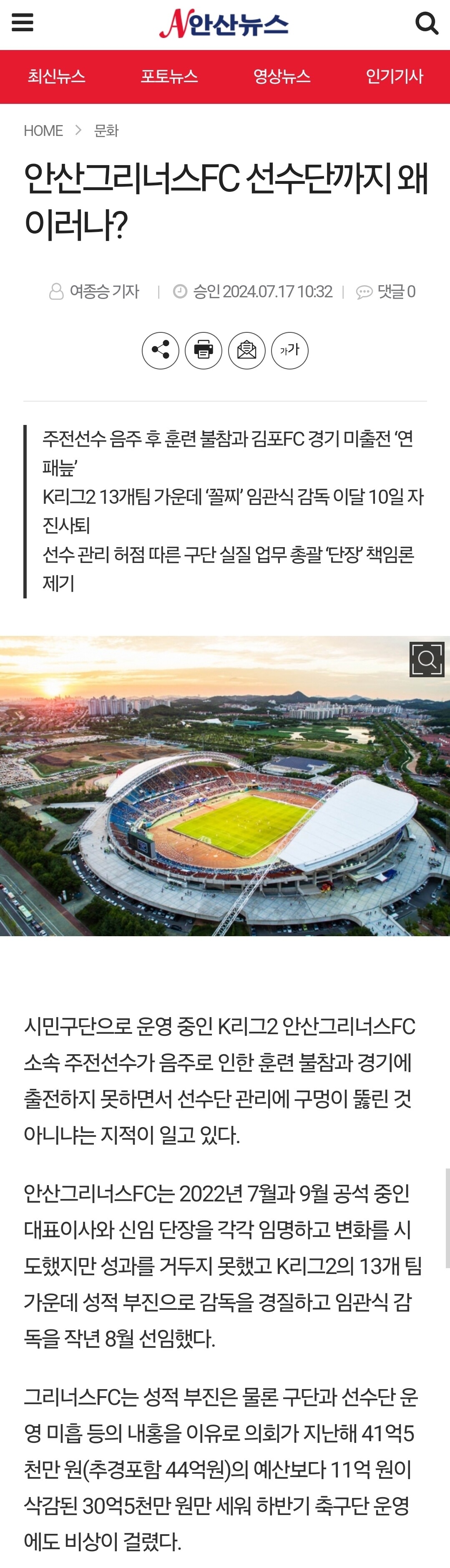Open the hamburger menu
This screenshot has width=450, height=1568.
[x=23, y=23]
